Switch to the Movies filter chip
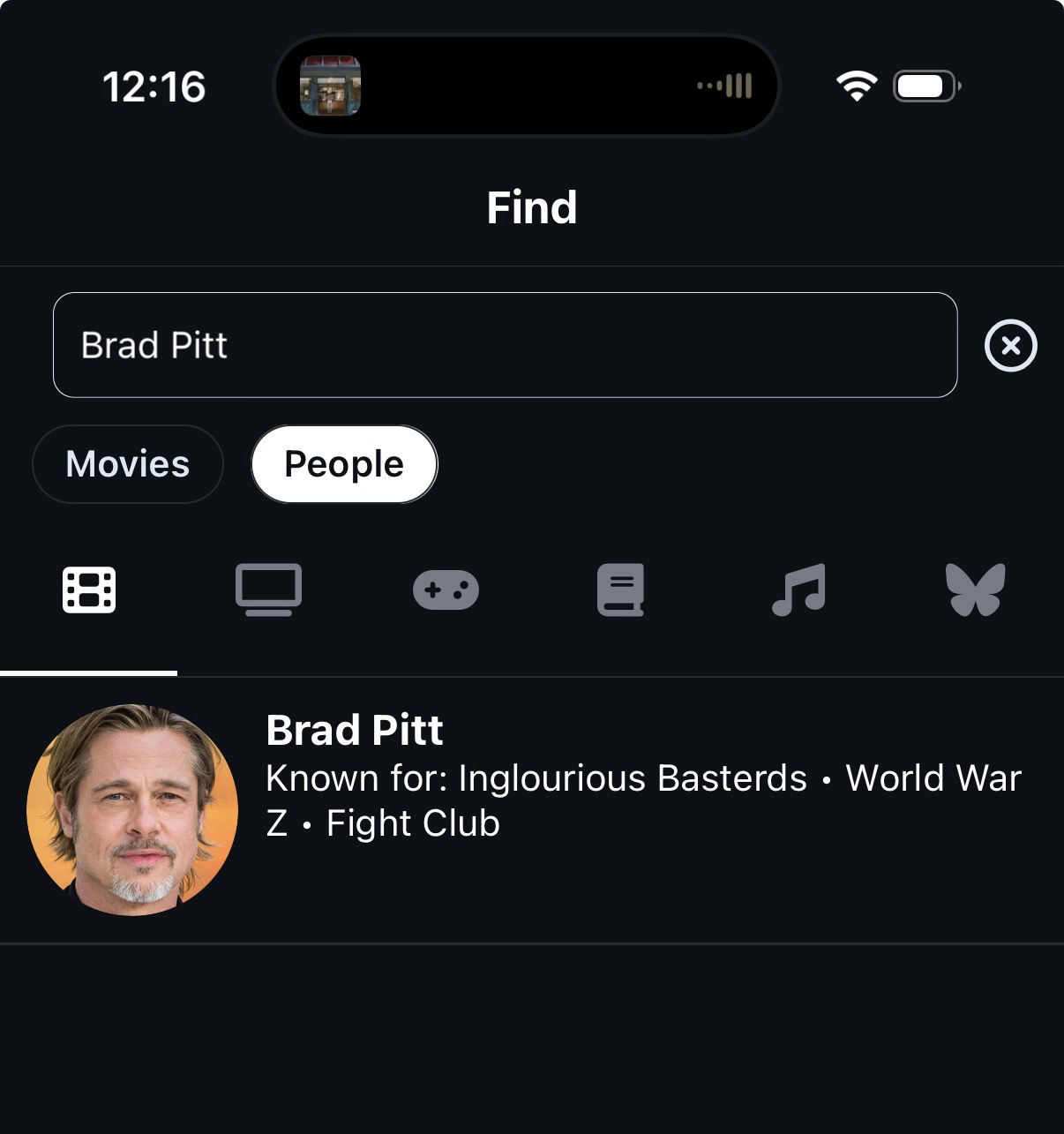1064x1134 pixels. (x=128, y=464)
